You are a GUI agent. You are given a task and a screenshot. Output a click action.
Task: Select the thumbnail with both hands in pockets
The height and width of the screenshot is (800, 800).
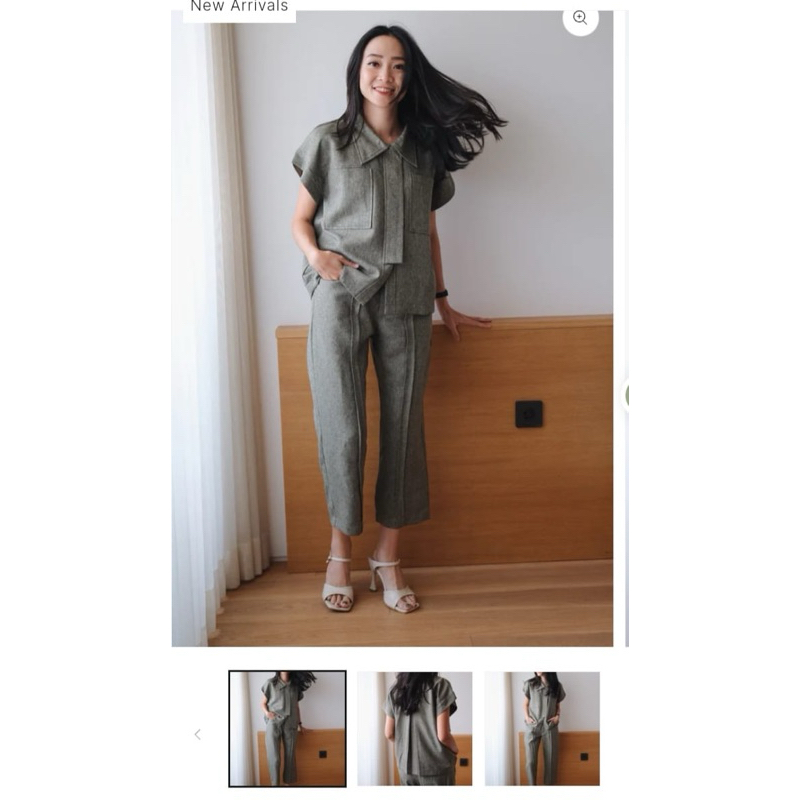click(x=542, y=728)
